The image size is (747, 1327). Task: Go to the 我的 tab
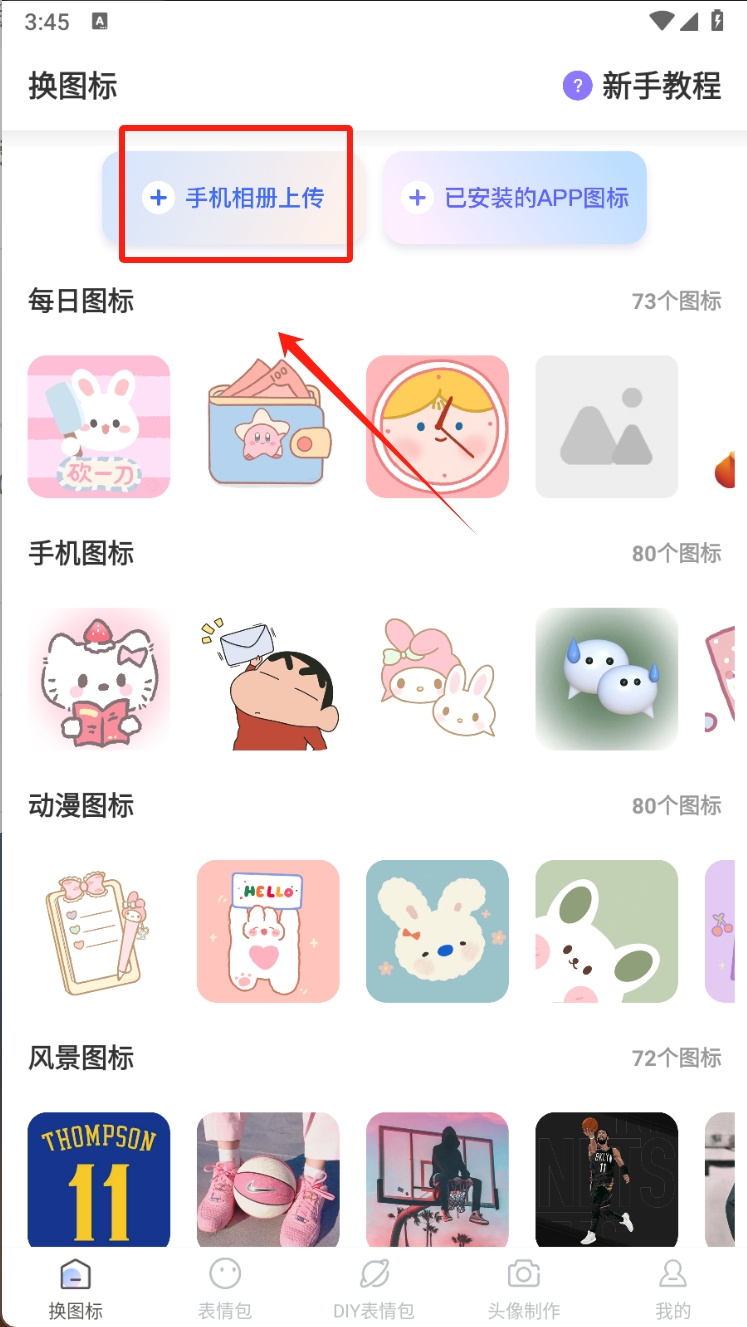point(673,1288)
